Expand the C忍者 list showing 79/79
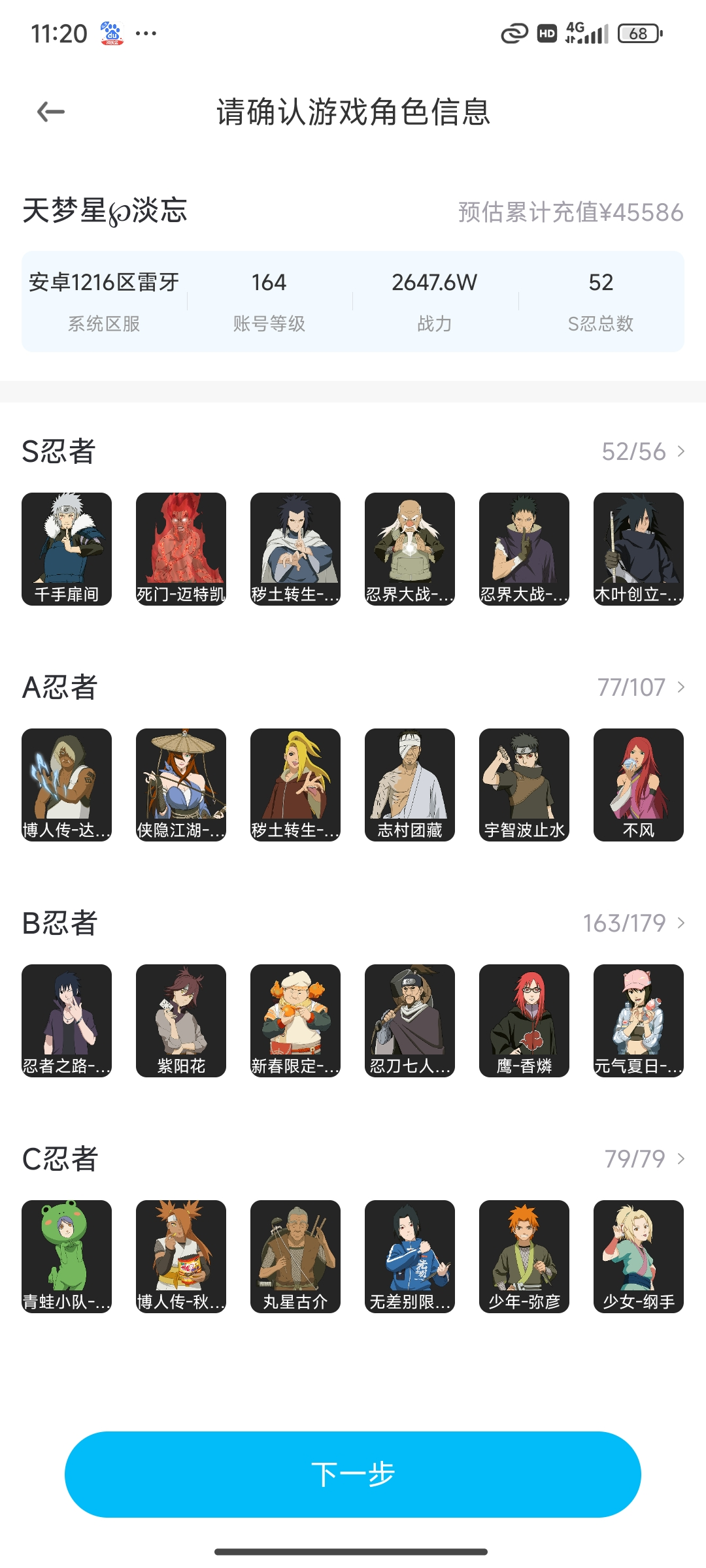Screen dimensions: 706x1568 645,1159
